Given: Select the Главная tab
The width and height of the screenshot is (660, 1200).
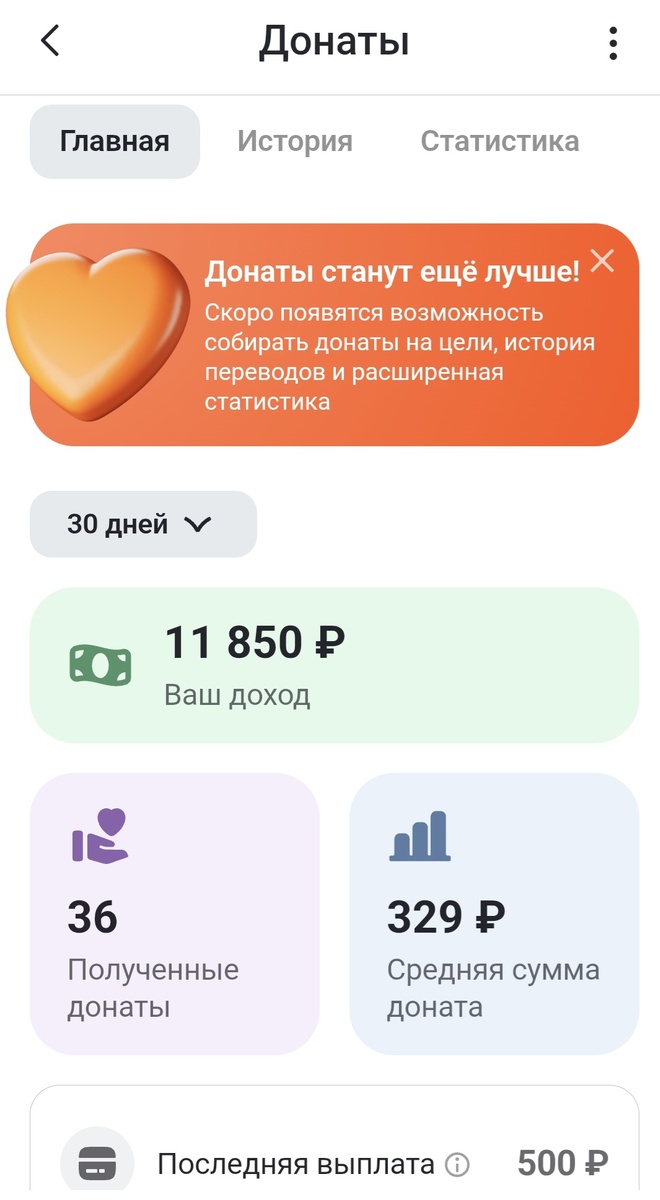Looking at the screenshot, I should 115,142.
